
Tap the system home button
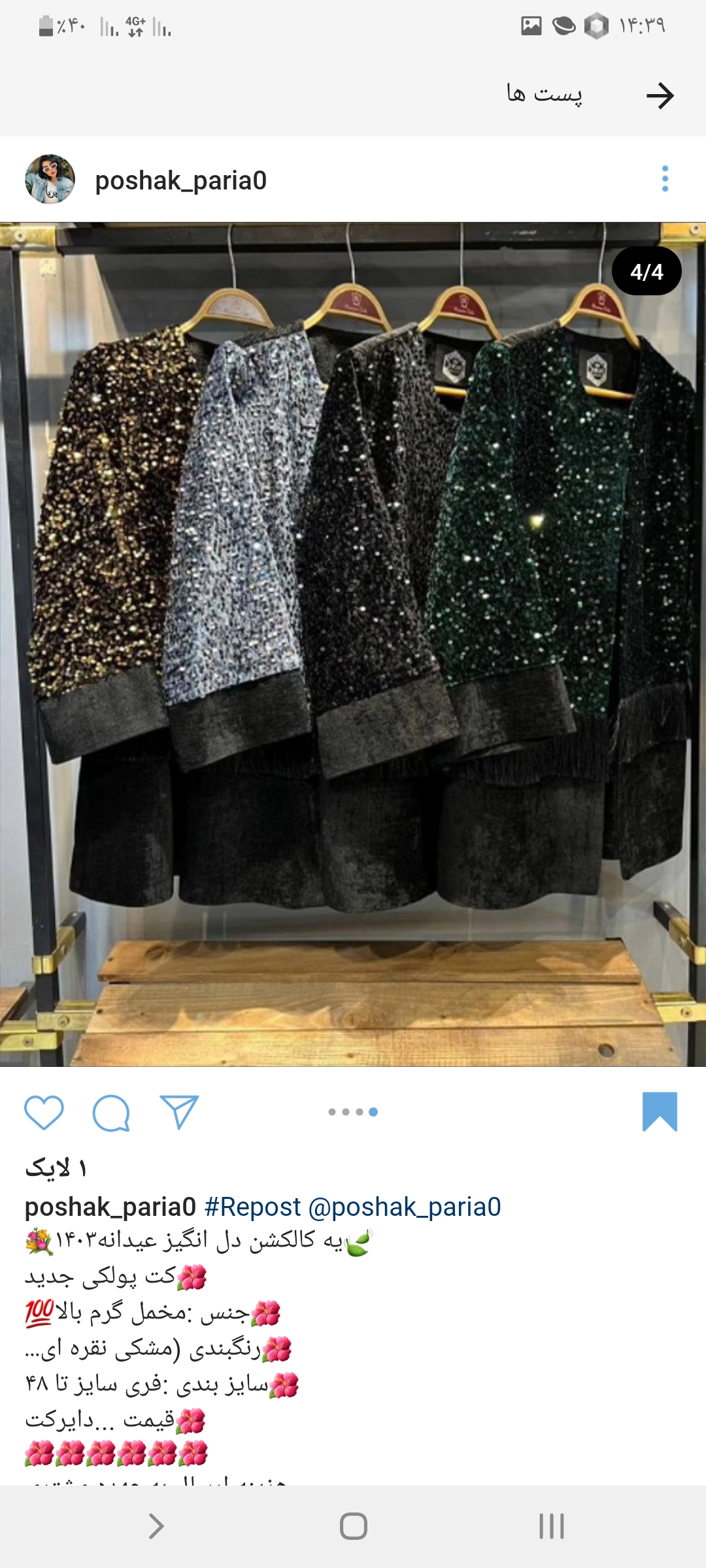353,1526
